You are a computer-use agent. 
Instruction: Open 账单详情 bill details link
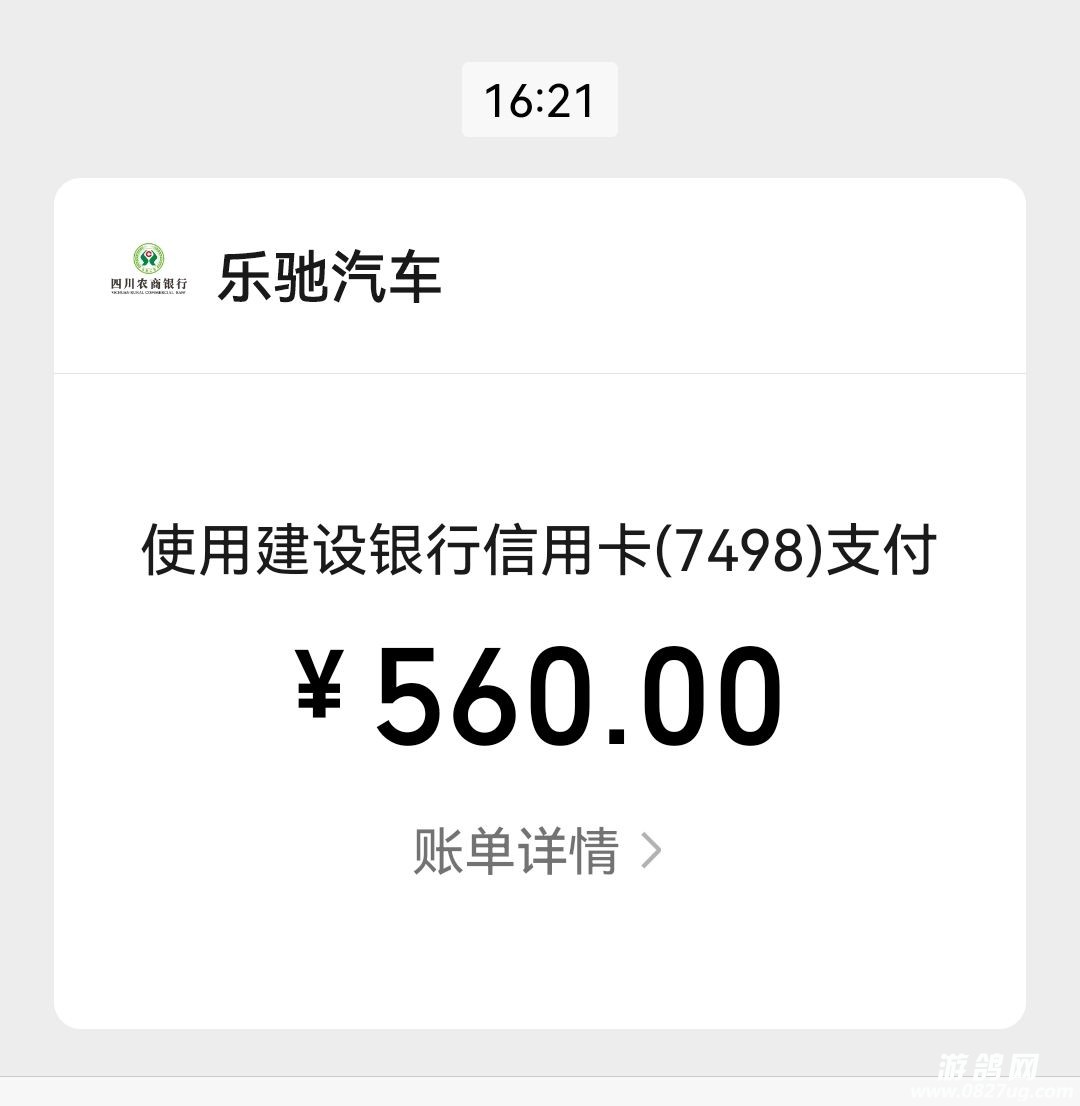[537, 851]
